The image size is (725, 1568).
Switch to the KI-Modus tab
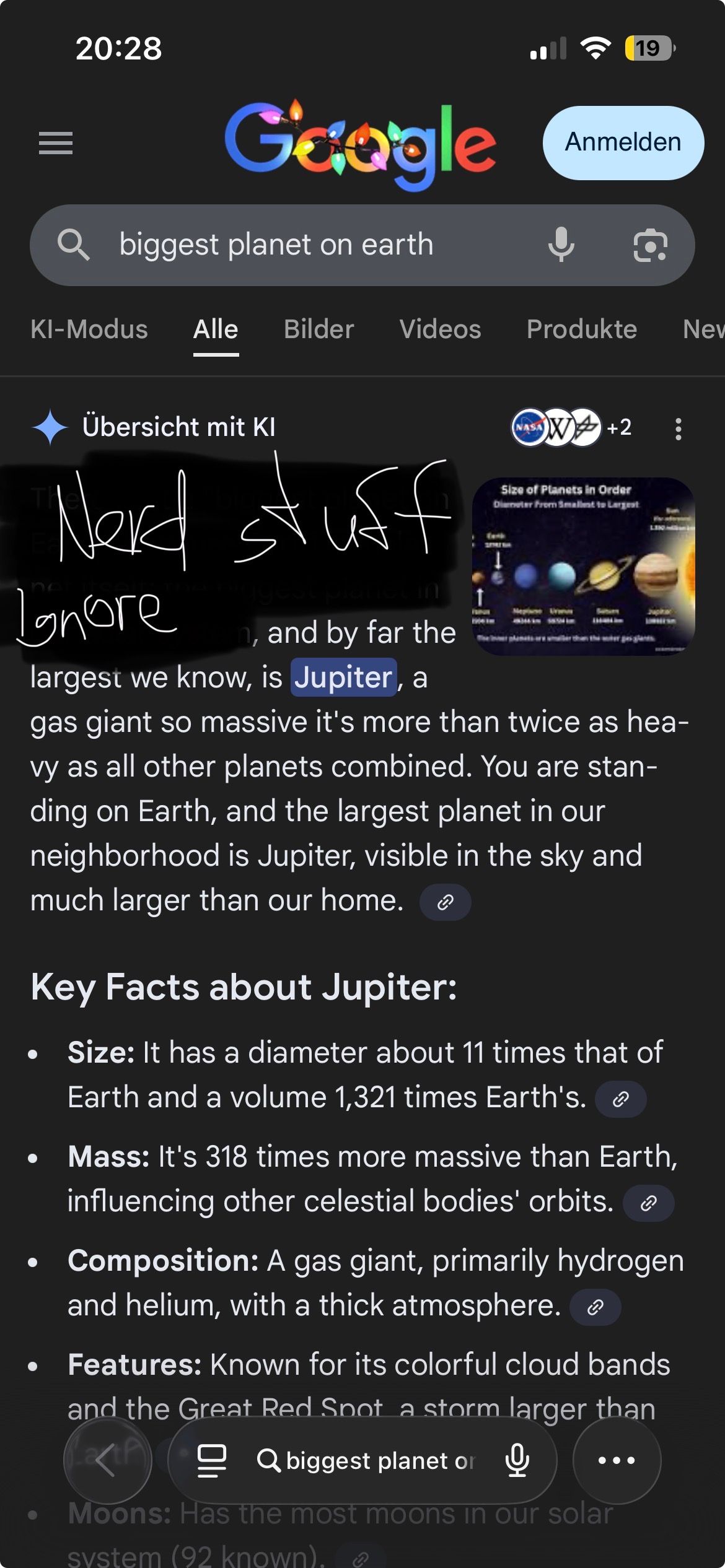tap(89, 329)
